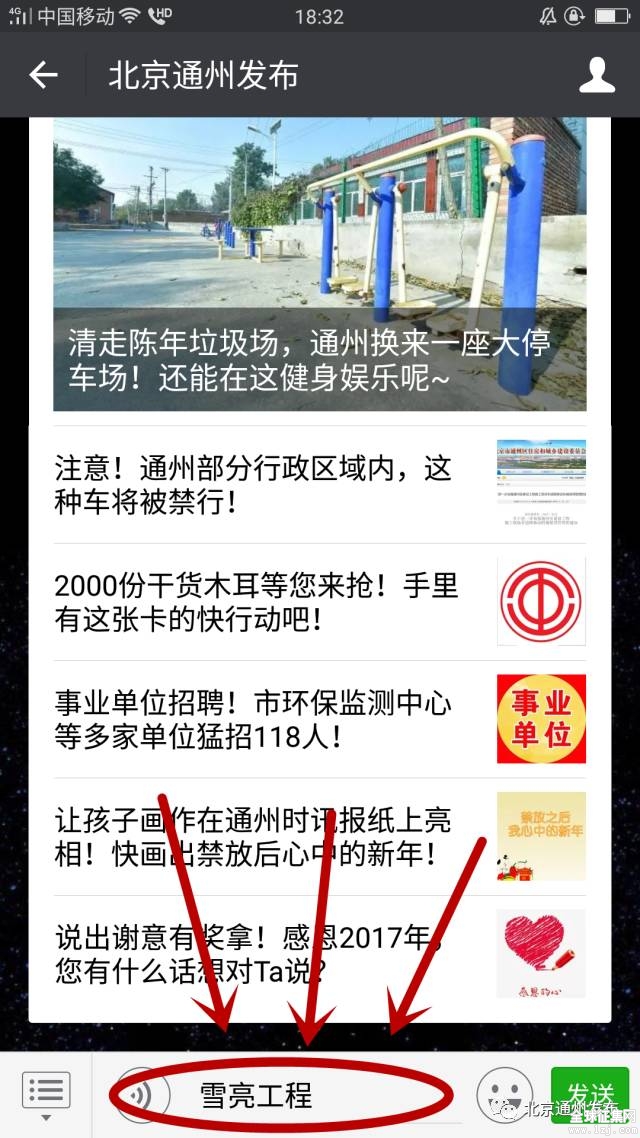Send the message with 发送
Screen dimensions: 640x1138
[x=590, y=1094]
